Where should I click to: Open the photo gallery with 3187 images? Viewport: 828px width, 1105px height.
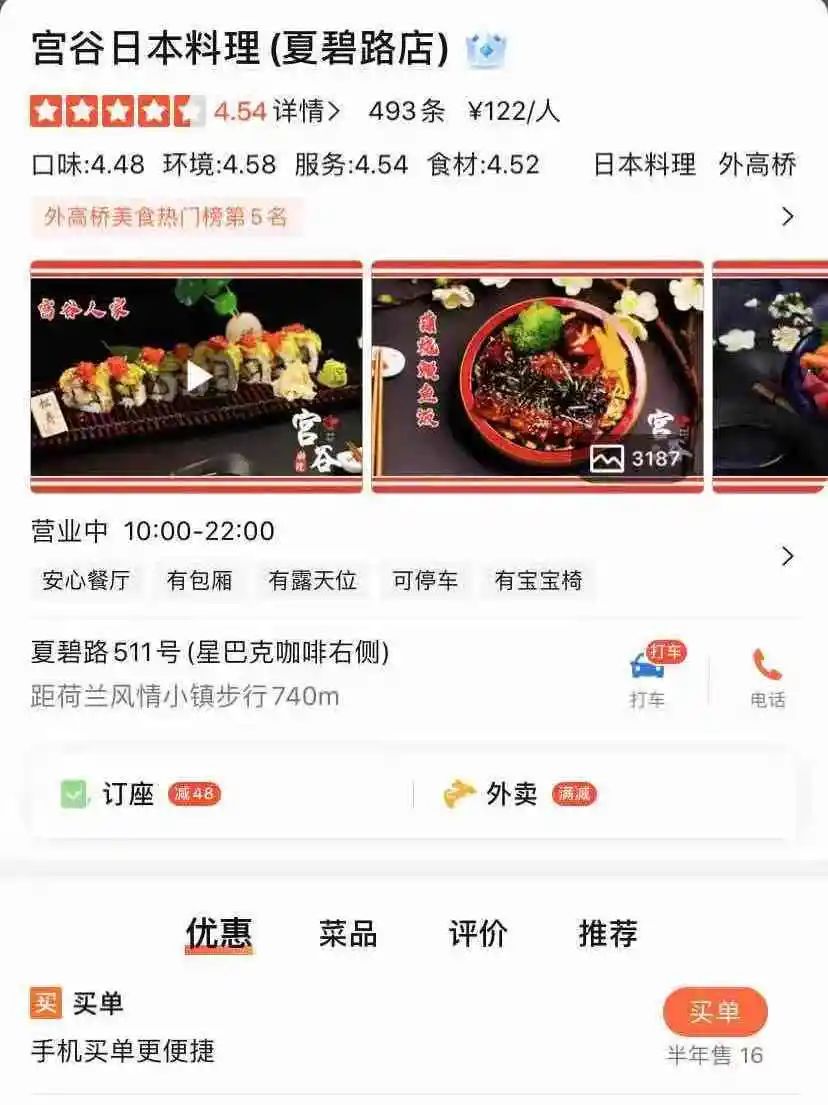click(x=636, y=459)
